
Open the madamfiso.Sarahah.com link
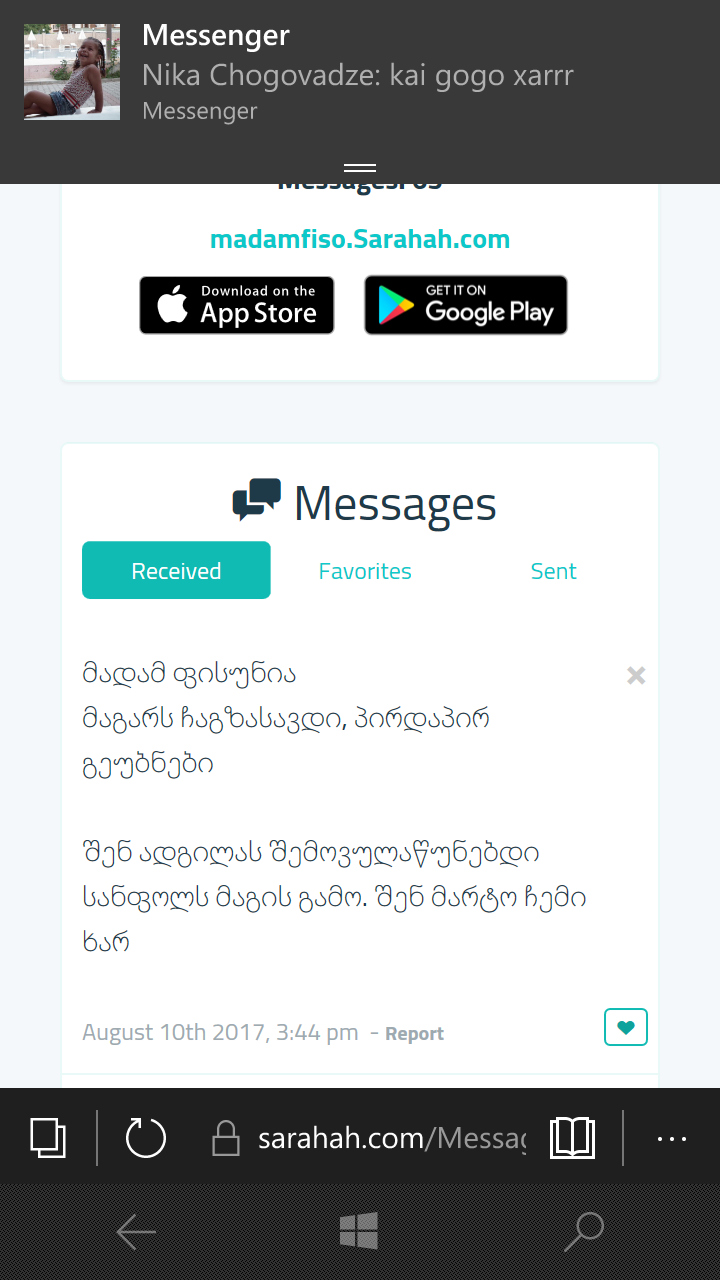(x=360, y=240)
